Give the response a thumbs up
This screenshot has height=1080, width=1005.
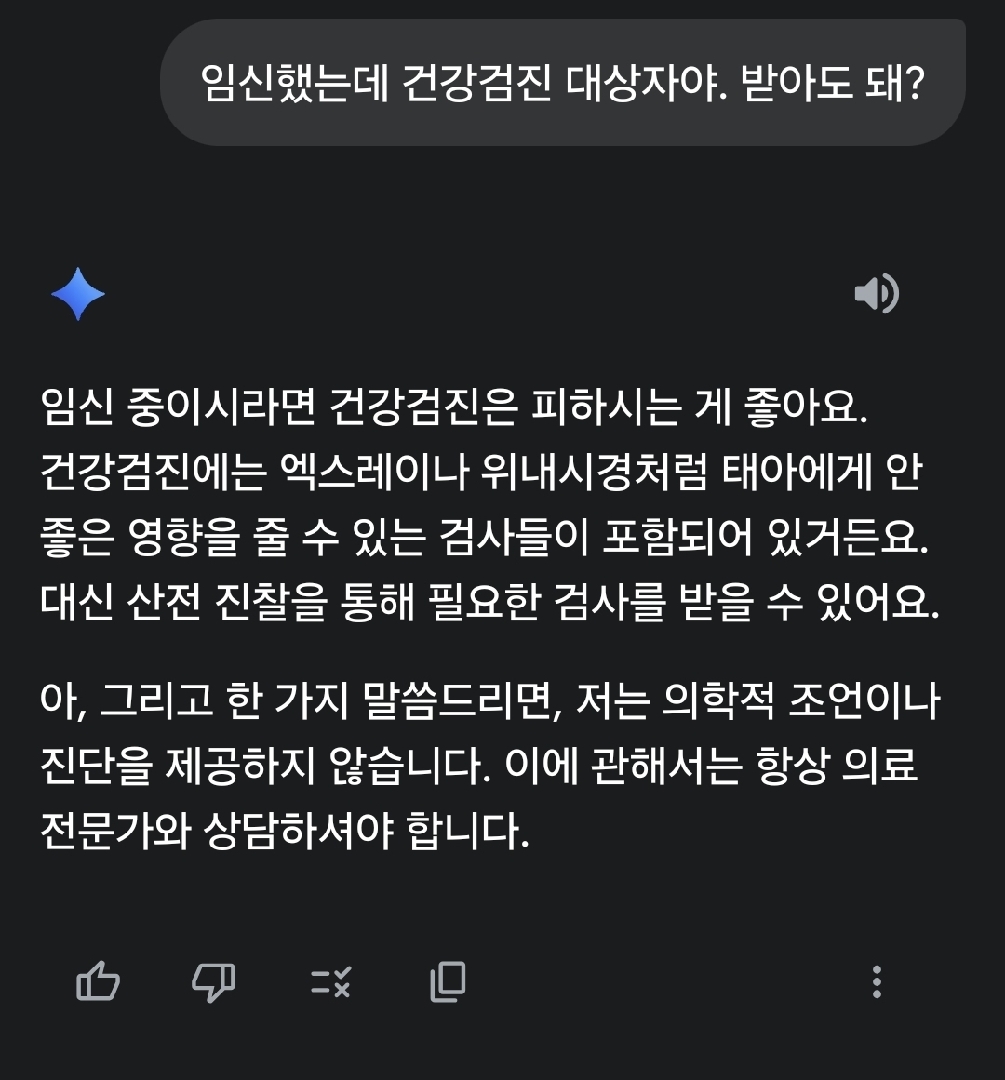tap(98, 982)
